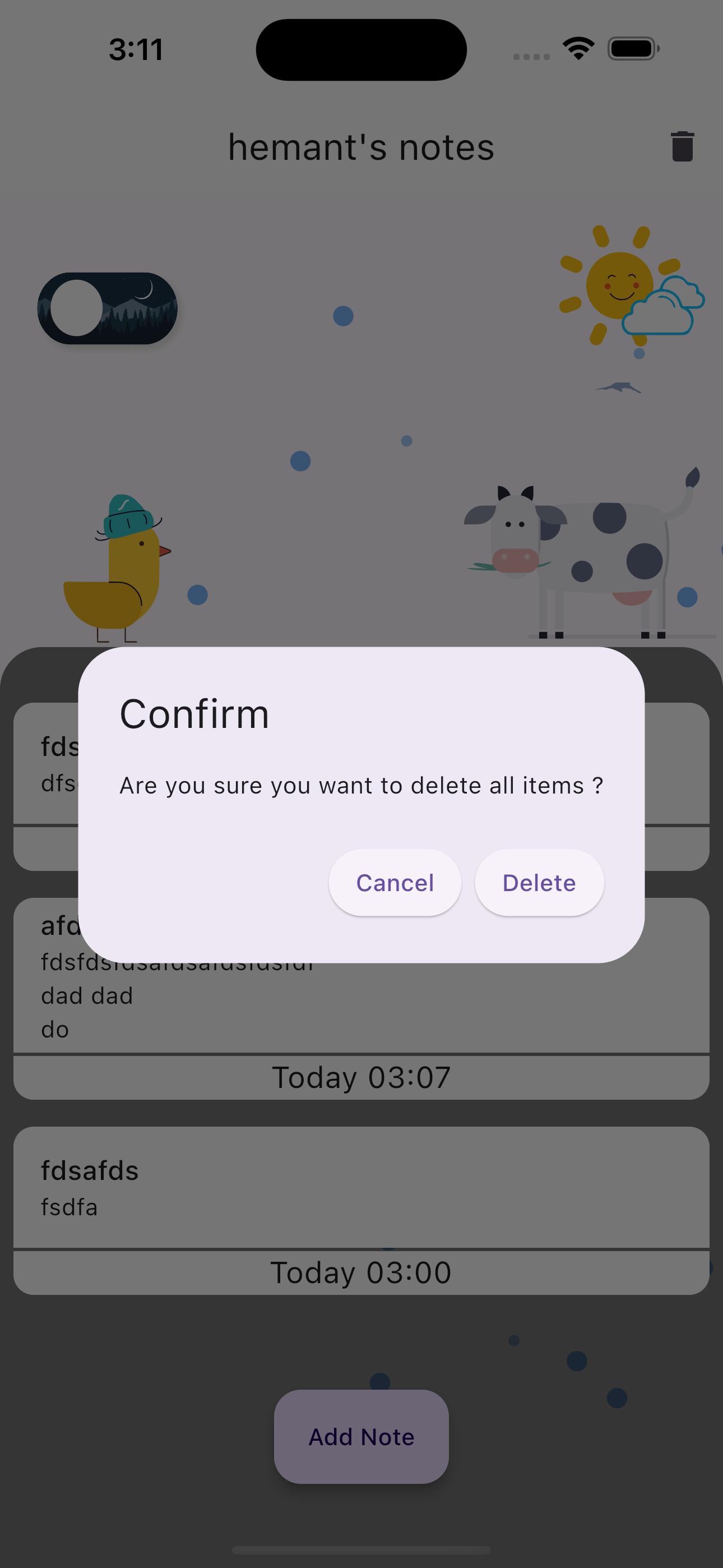
Task: Click the smiling sun illustration
Action: [618, 283]
